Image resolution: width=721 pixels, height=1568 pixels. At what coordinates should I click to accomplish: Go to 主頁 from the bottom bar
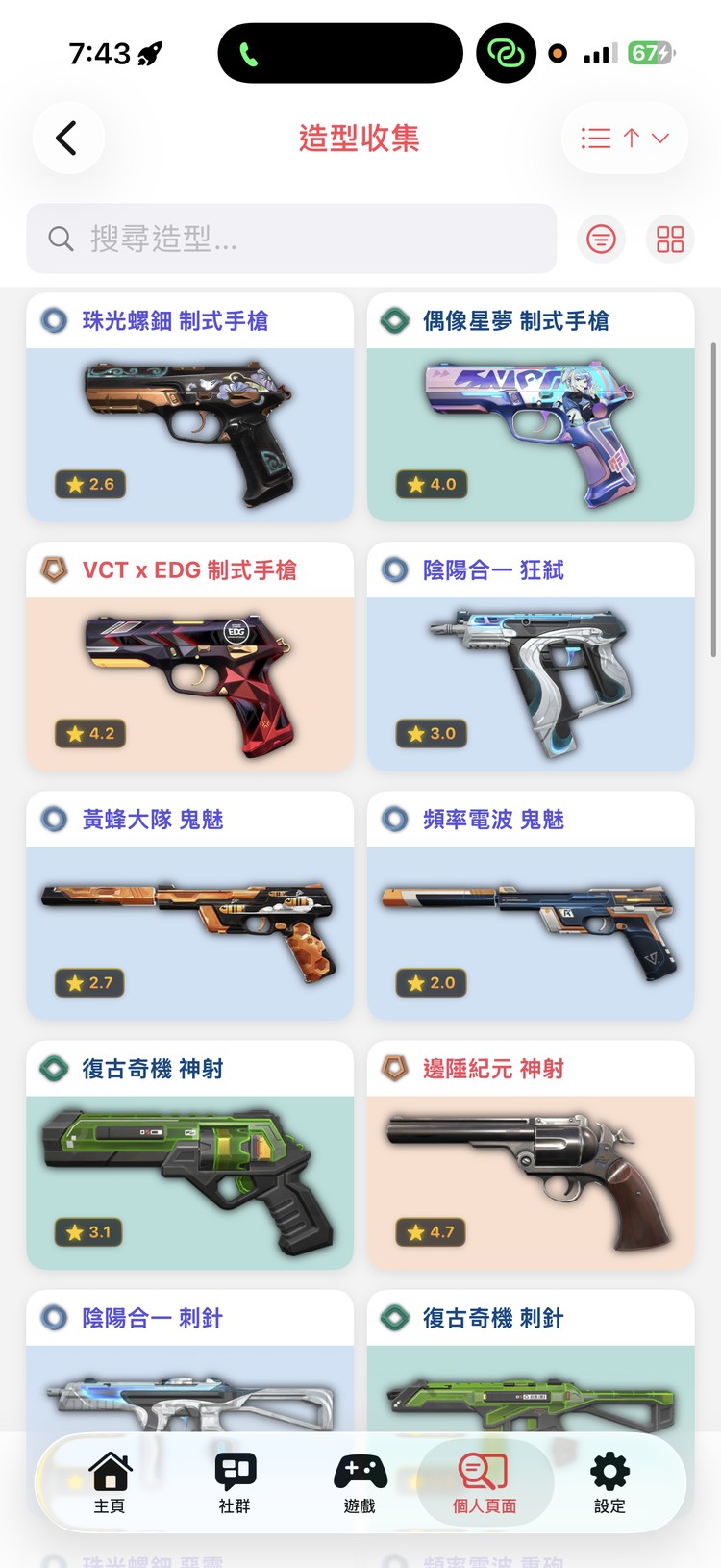[109, 1481]
